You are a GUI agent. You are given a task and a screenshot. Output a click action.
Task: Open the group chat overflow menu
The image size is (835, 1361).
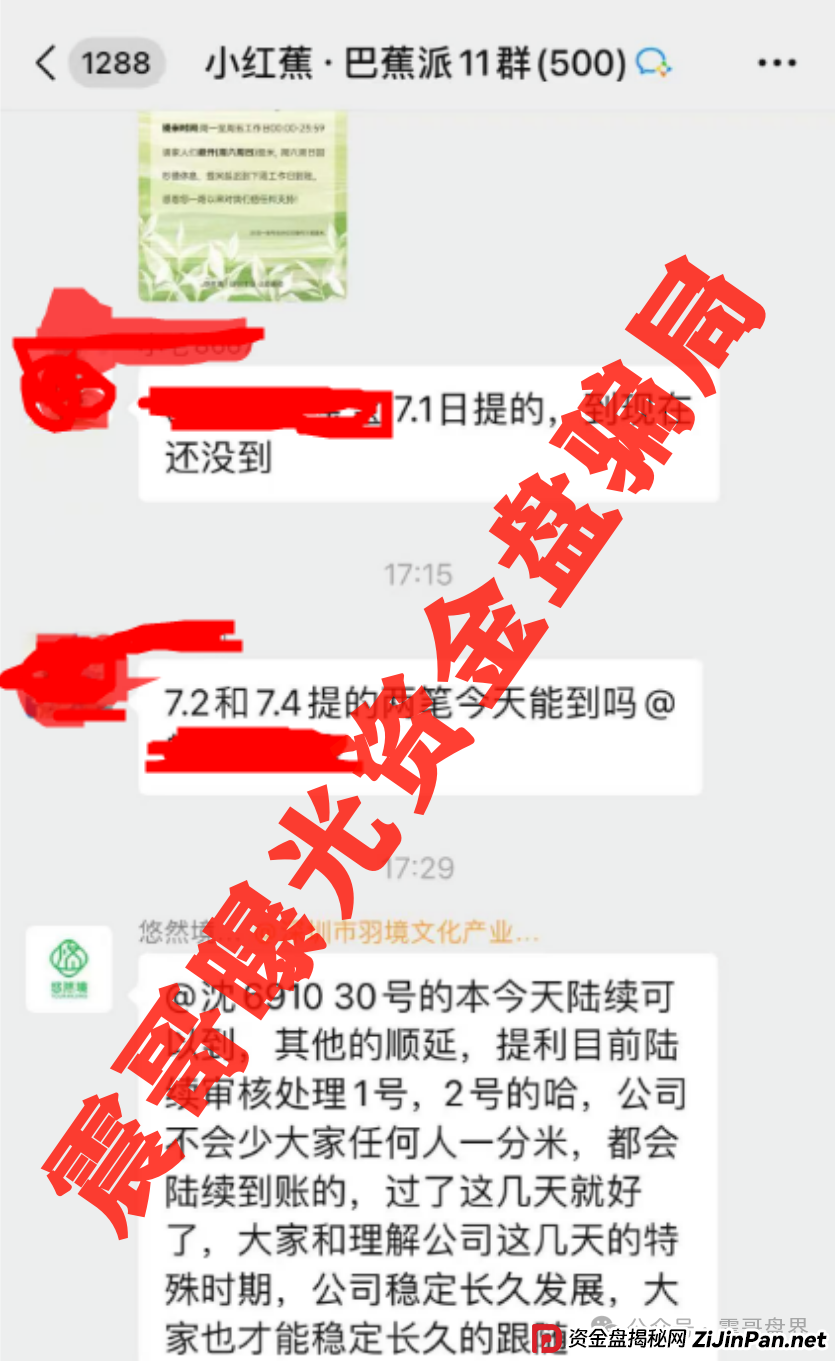click(776, 63)
